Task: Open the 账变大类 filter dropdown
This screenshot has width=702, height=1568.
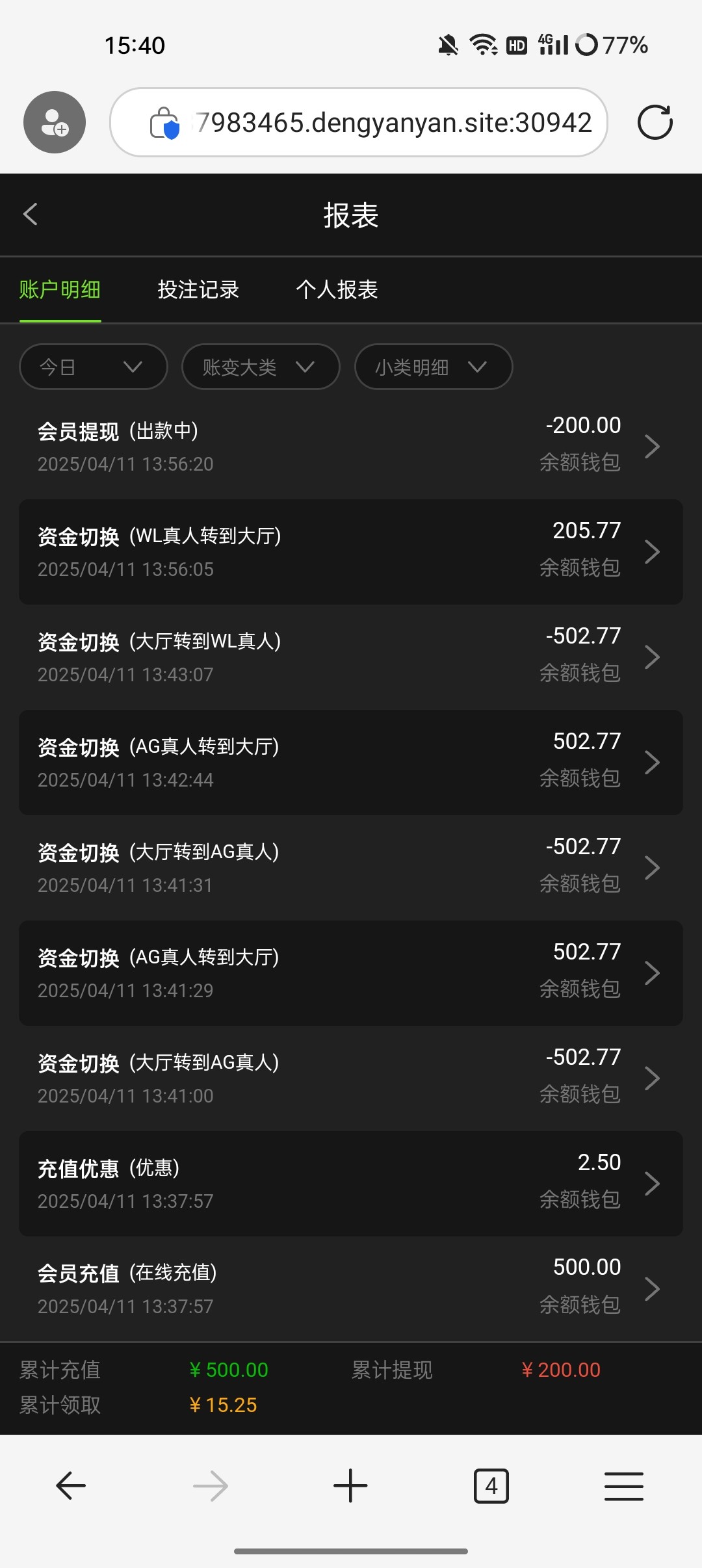Action: coord(261,367)
